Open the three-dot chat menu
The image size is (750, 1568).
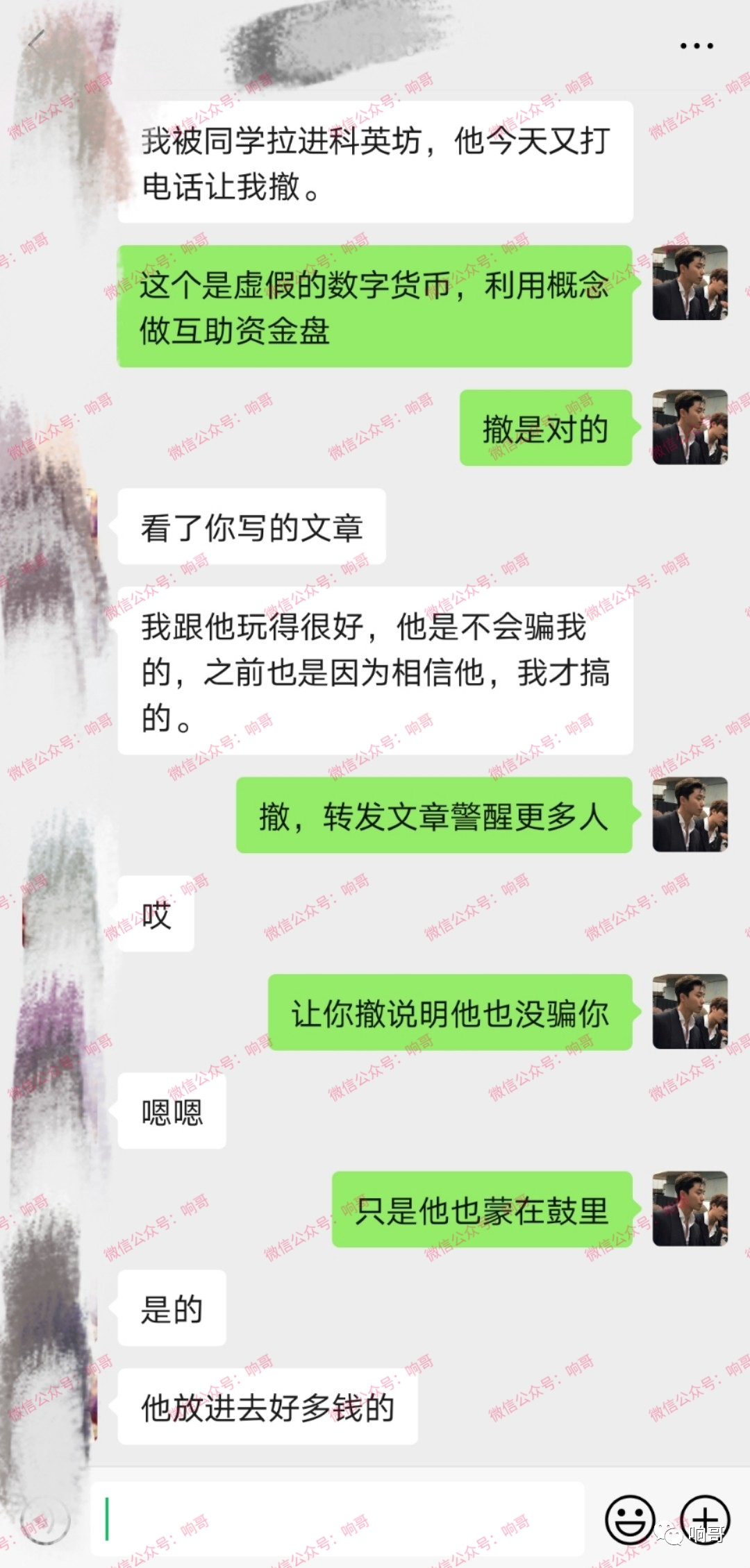(x=696, y=46)
